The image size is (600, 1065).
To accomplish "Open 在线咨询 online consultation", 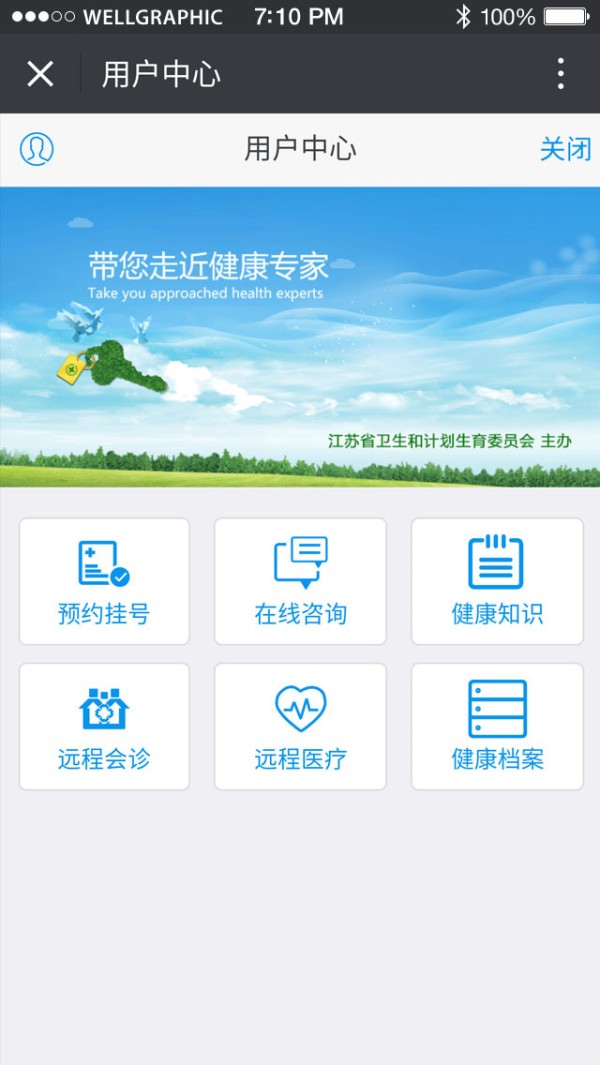I will (300, 581).
